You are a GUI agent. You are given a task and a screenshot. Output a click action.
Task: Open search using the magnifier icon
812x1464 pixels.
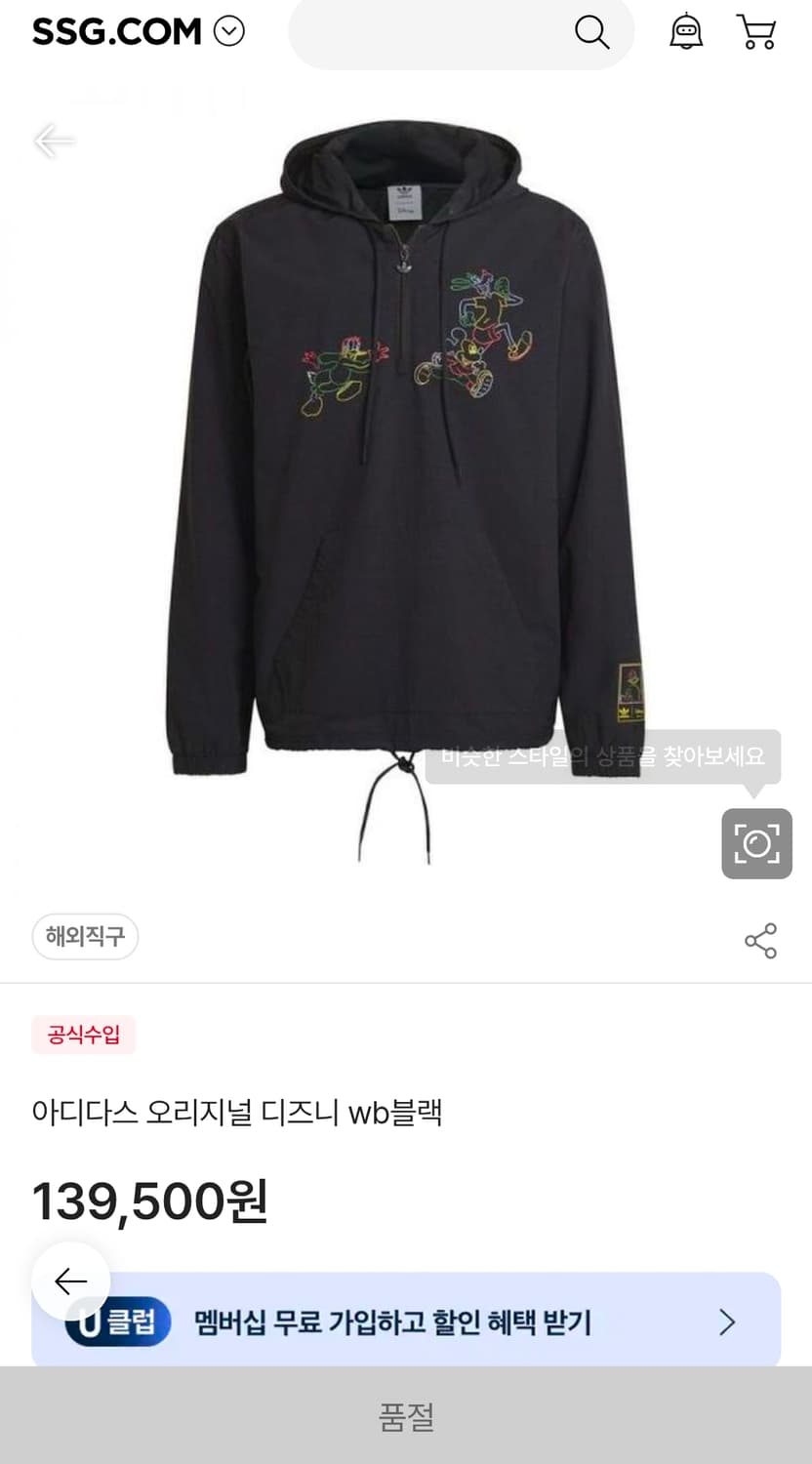tap(591, 32)
